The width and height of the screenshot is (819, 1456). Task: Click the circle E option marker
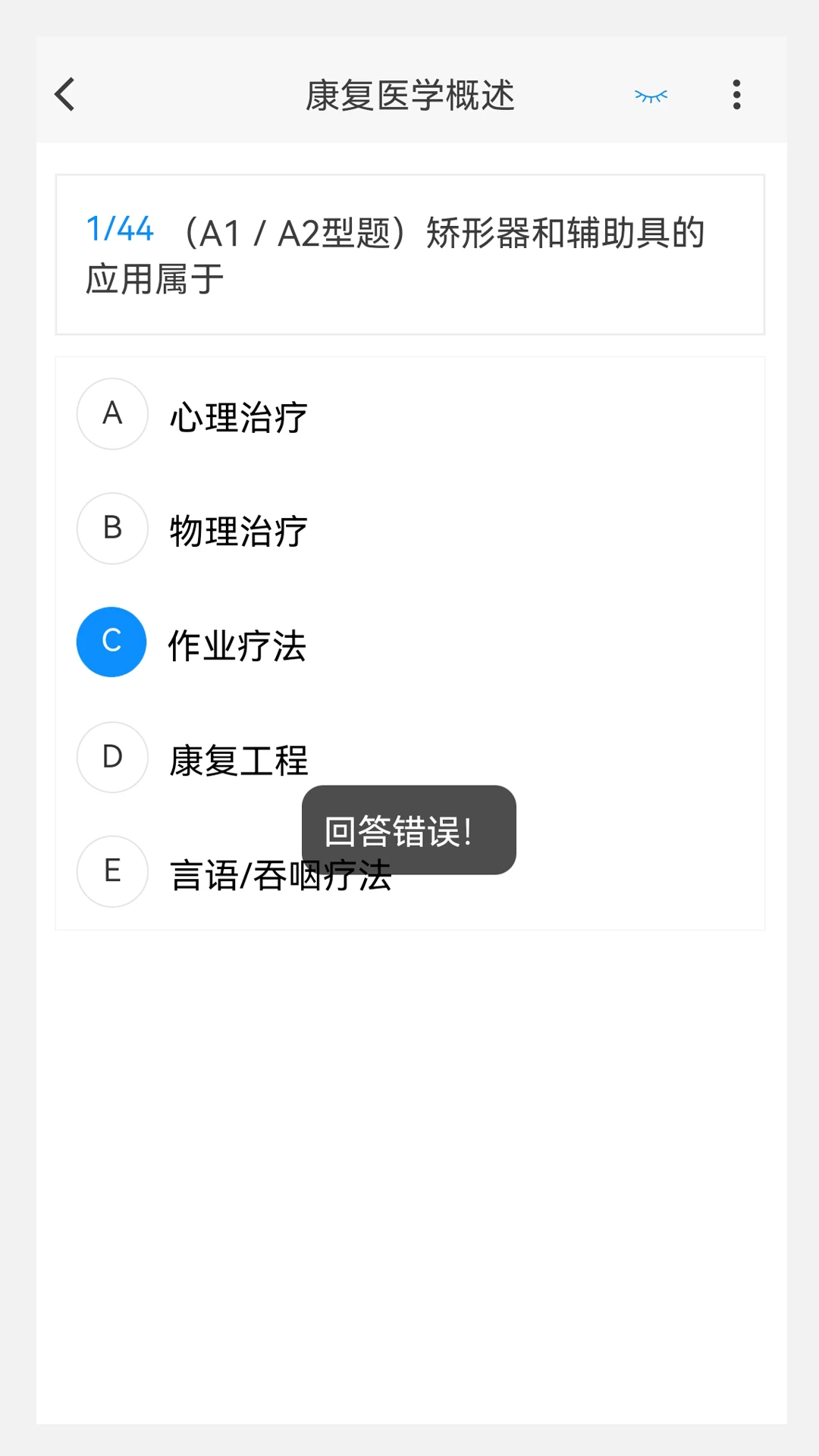pyautogui.click(x=111, y=871)
